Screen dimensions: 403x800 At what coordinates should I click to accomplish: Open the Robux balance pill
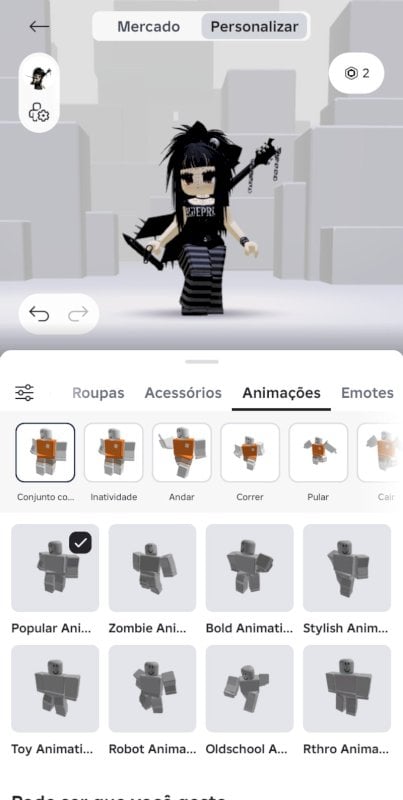[x=356, y=73]
